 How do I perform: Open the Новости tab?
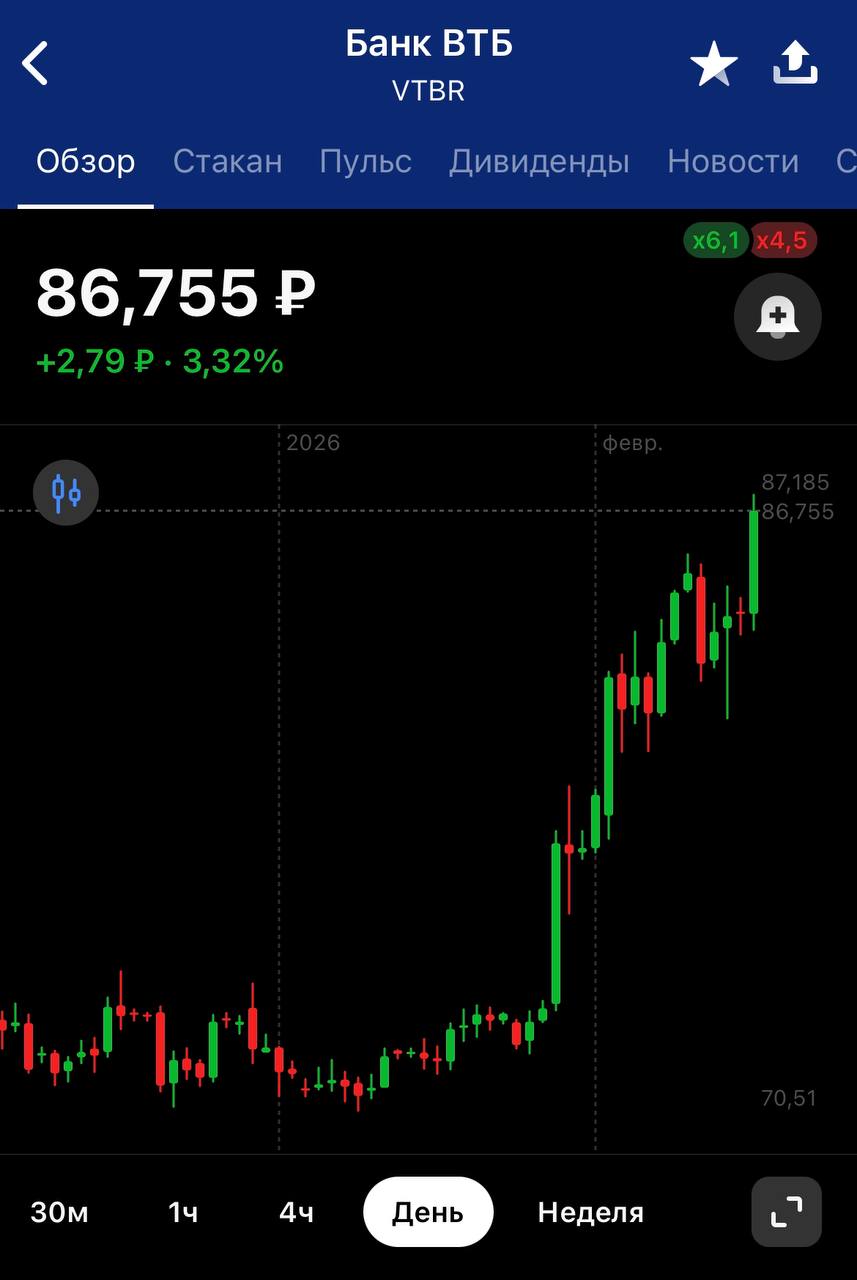tap(733, 161)
